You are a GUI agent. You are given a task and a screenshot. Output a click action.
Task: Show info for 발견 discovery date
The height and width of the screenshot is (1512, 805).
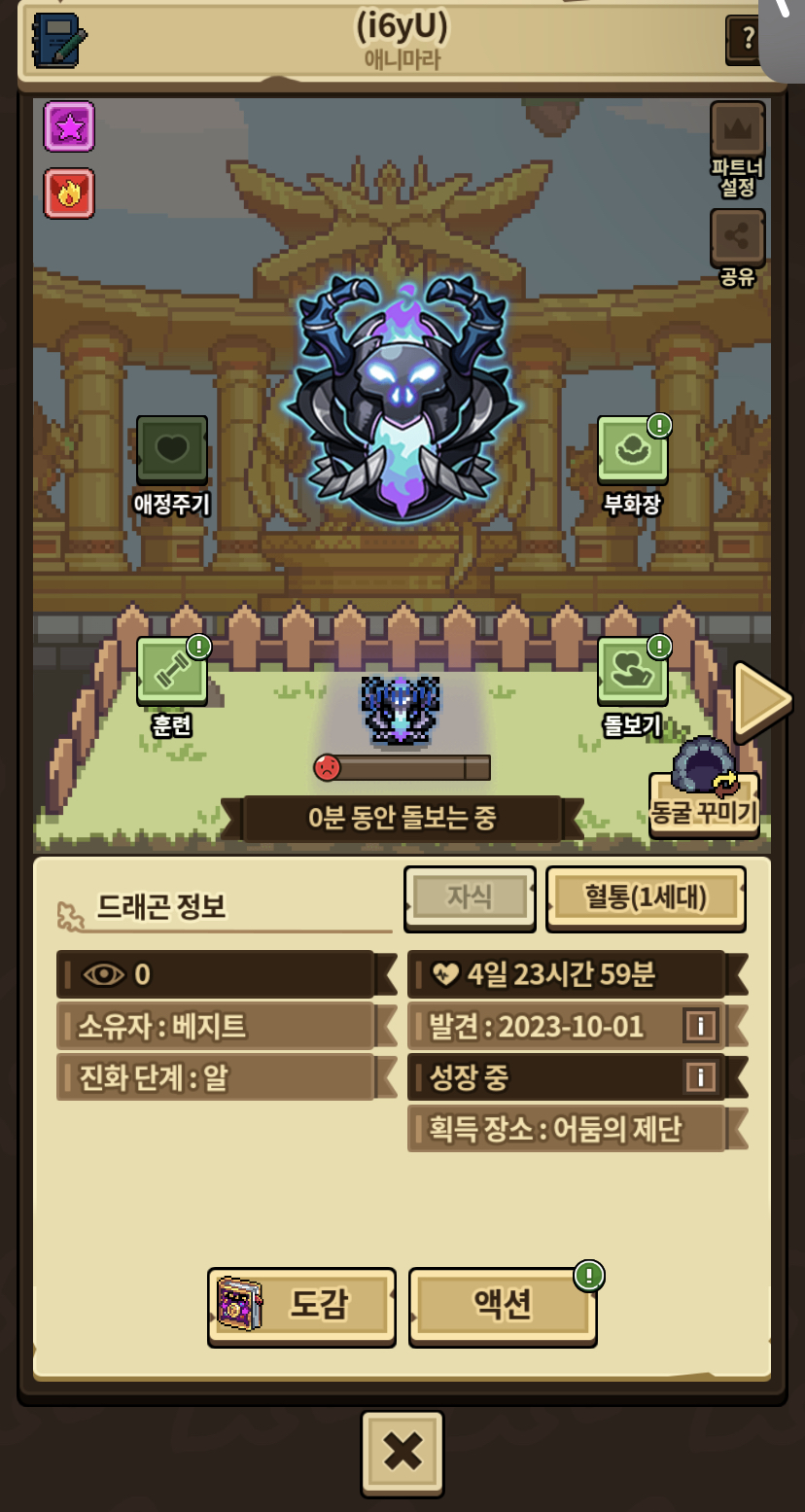tap(700, 1026)
